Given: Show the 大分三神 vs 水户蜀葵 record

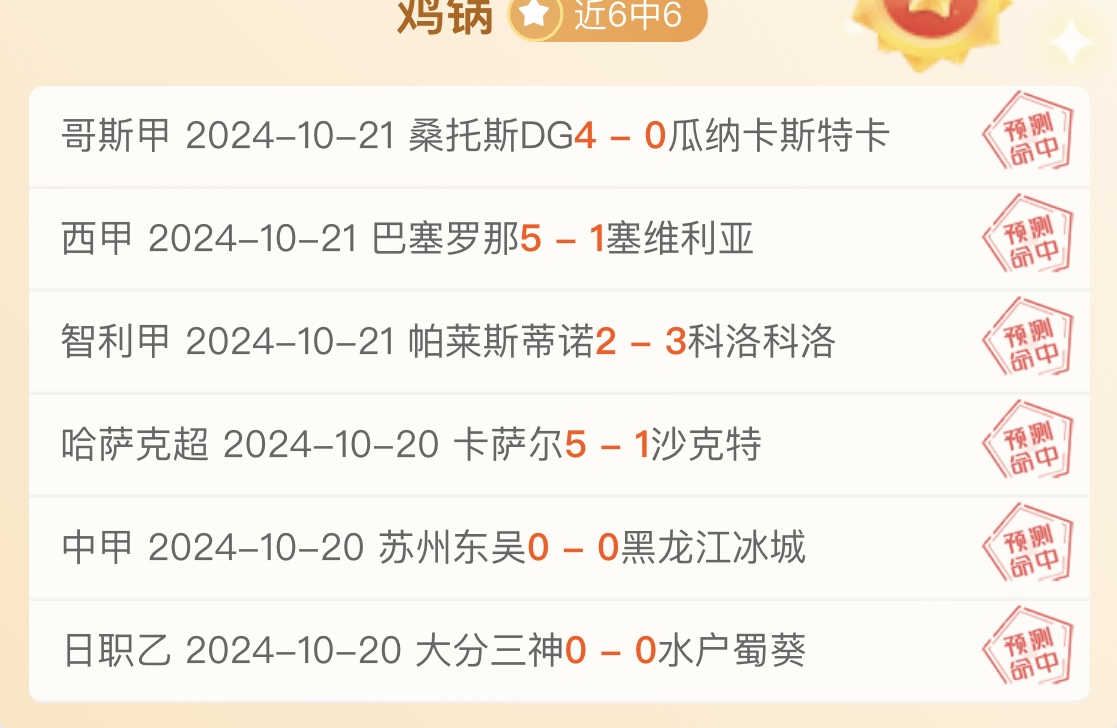Looking at the screenshot, I should coord(433,652).
